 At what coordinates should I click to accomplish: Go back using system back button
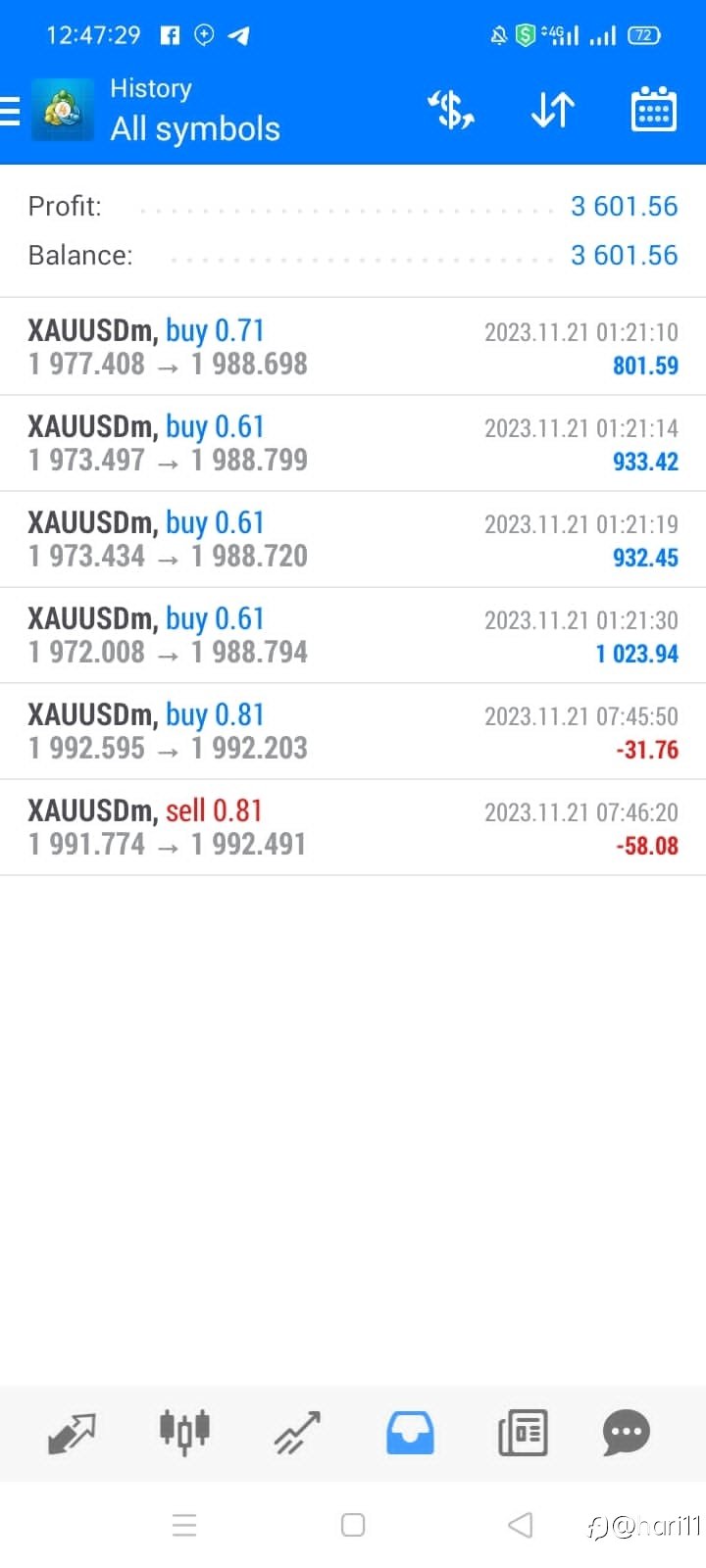(521, 1525)
